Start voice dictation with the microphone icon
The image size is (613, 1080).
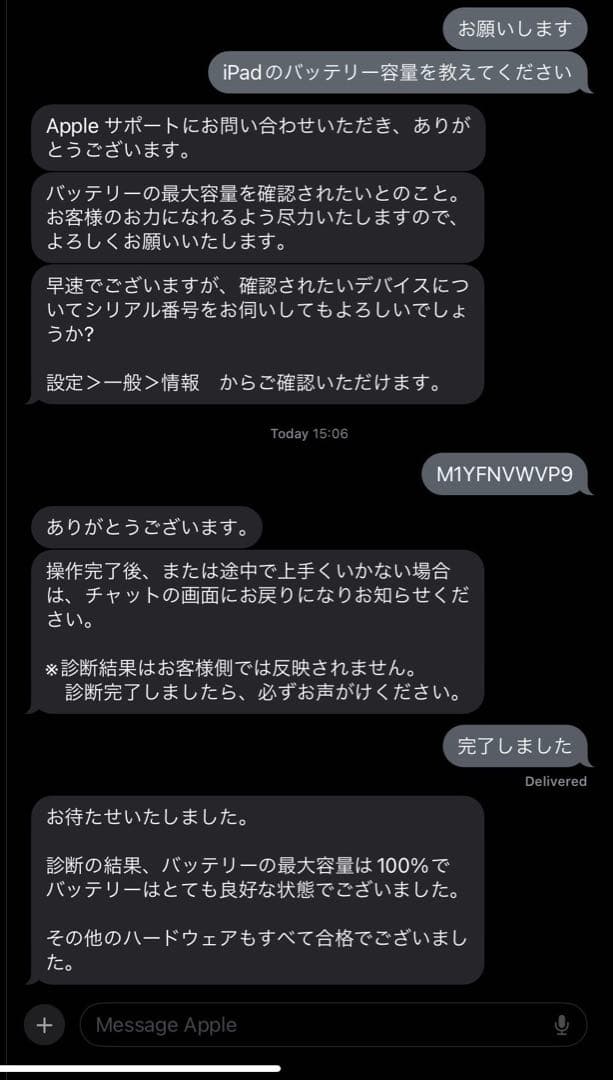tap(562, 1024)
